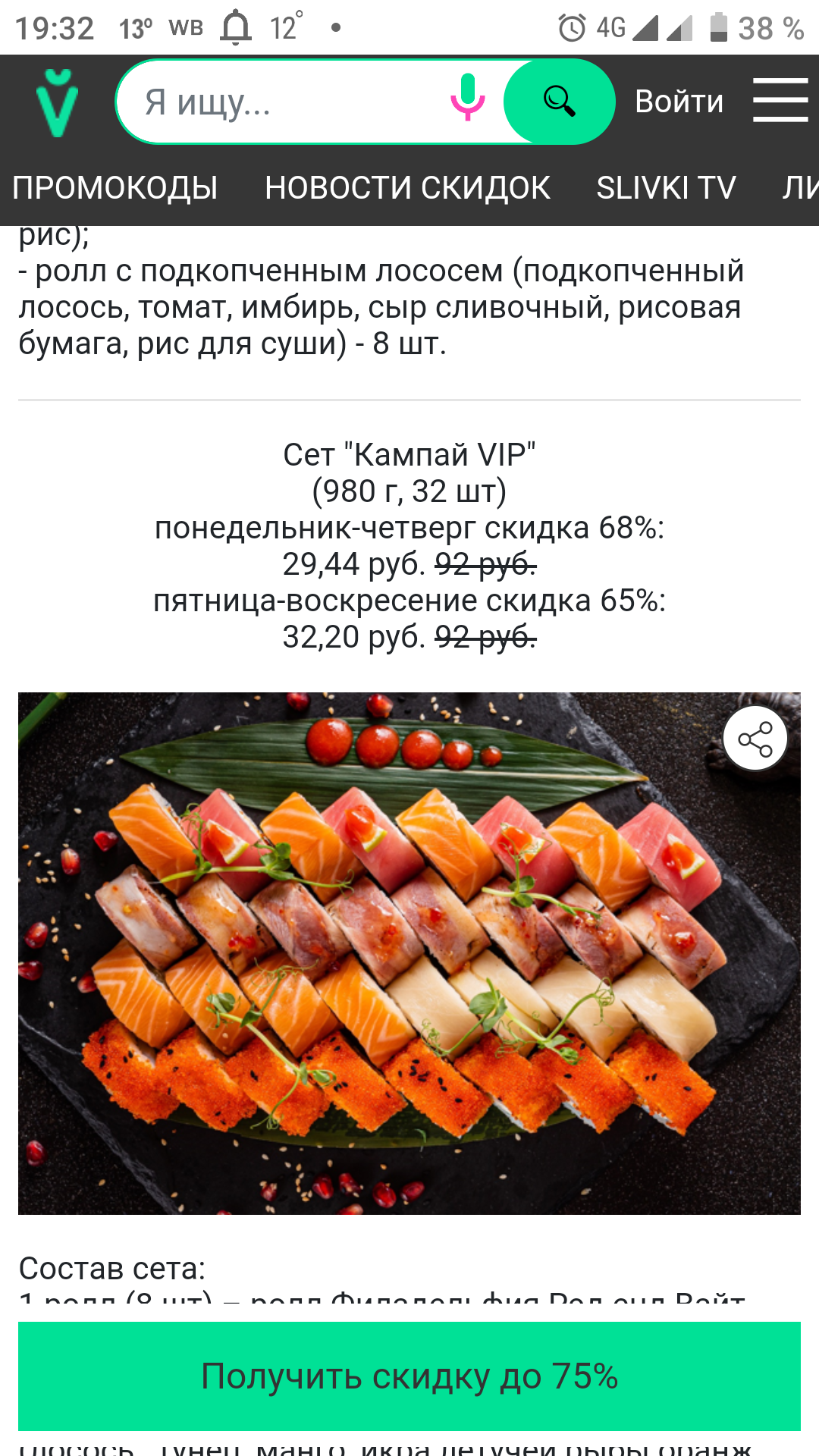Tap 'Получить скидку до 75%' button
This screenshot has height=1456, width=819.
[409, 1376]
